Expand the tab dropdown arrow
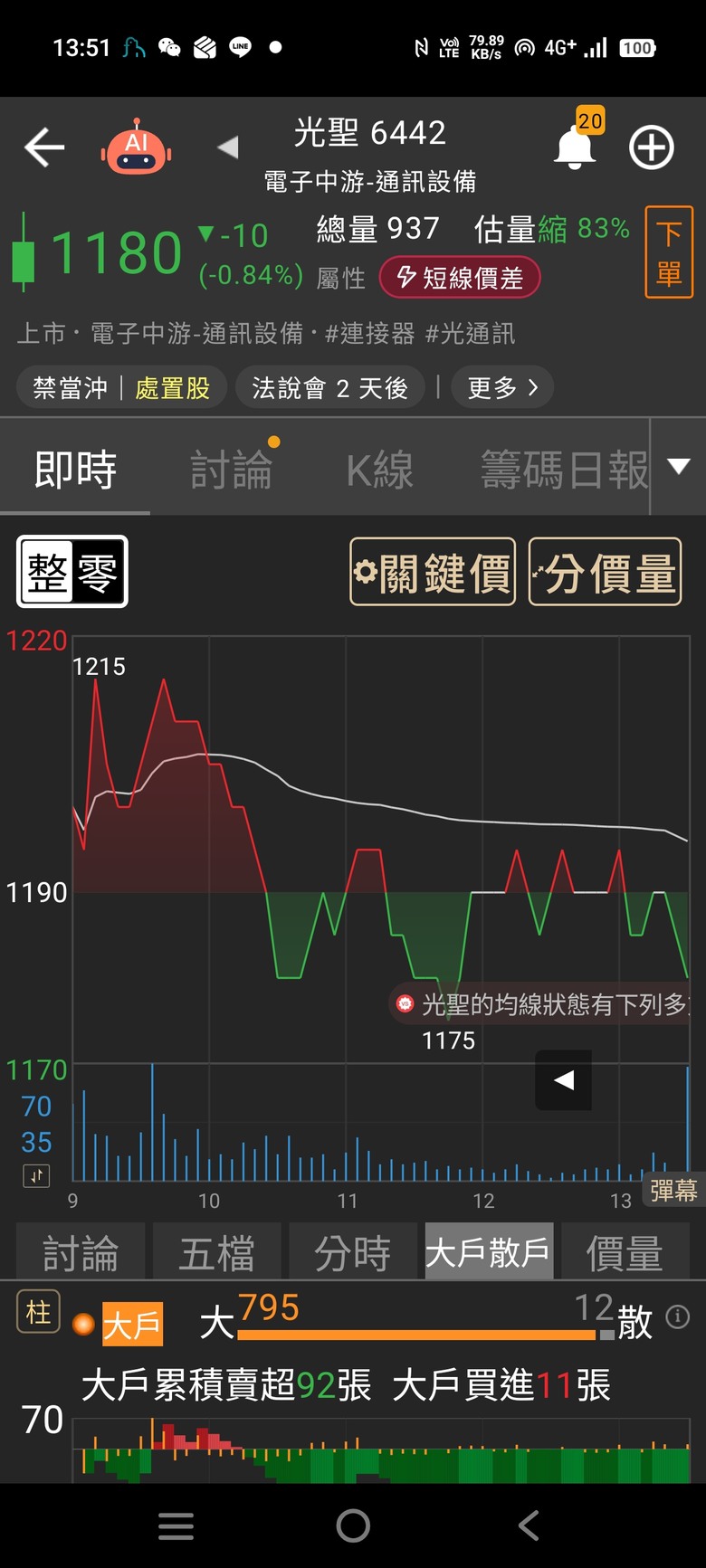The image size is (706, 1568). [679, 467]
